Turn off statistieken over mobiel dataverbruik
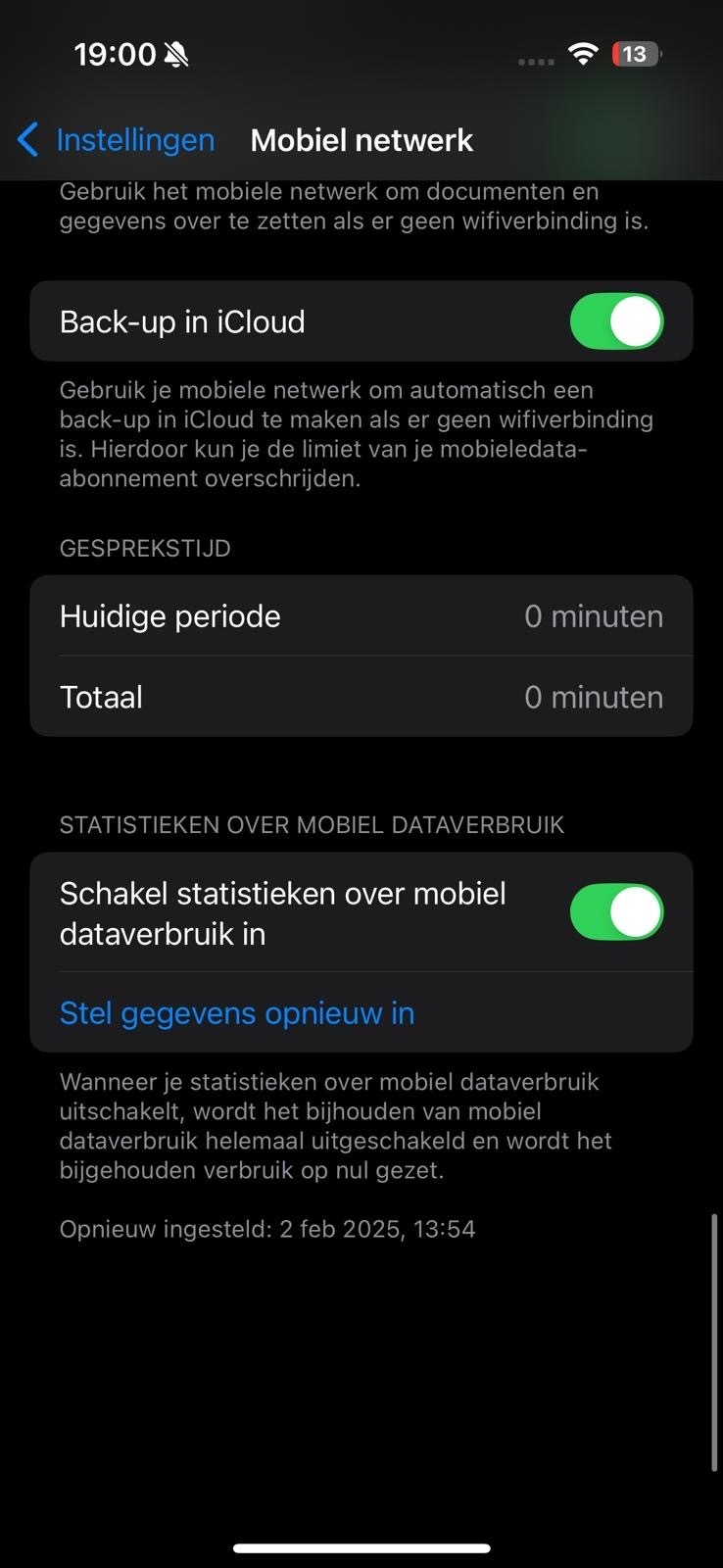The height and width of the screenshot is (1568, 723). click(x=616, y=912)
